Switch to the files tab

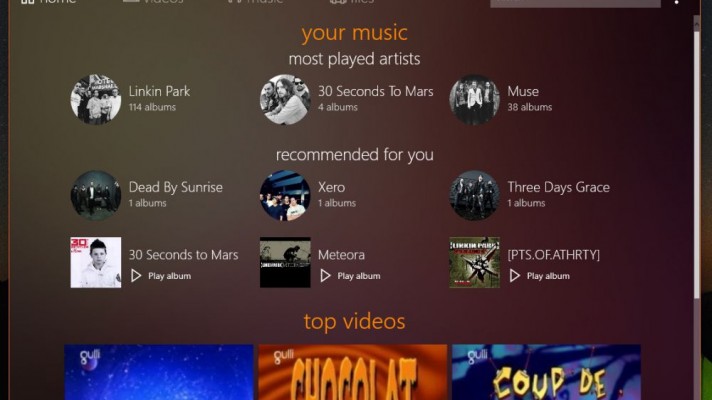tap(353, 3)
